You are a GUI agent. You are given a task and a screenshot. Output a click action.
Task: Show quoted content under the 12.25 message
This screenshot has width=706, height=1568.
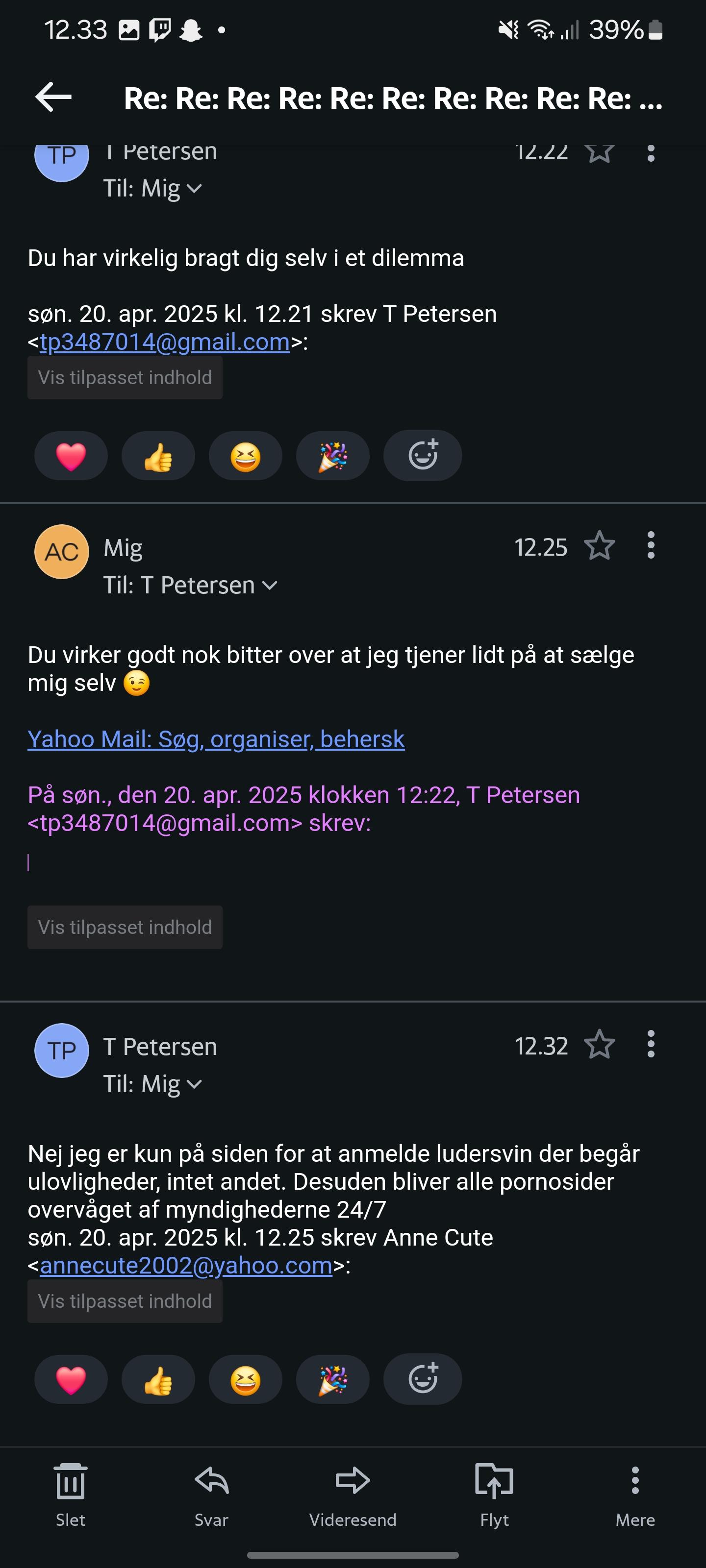(125, 927)
